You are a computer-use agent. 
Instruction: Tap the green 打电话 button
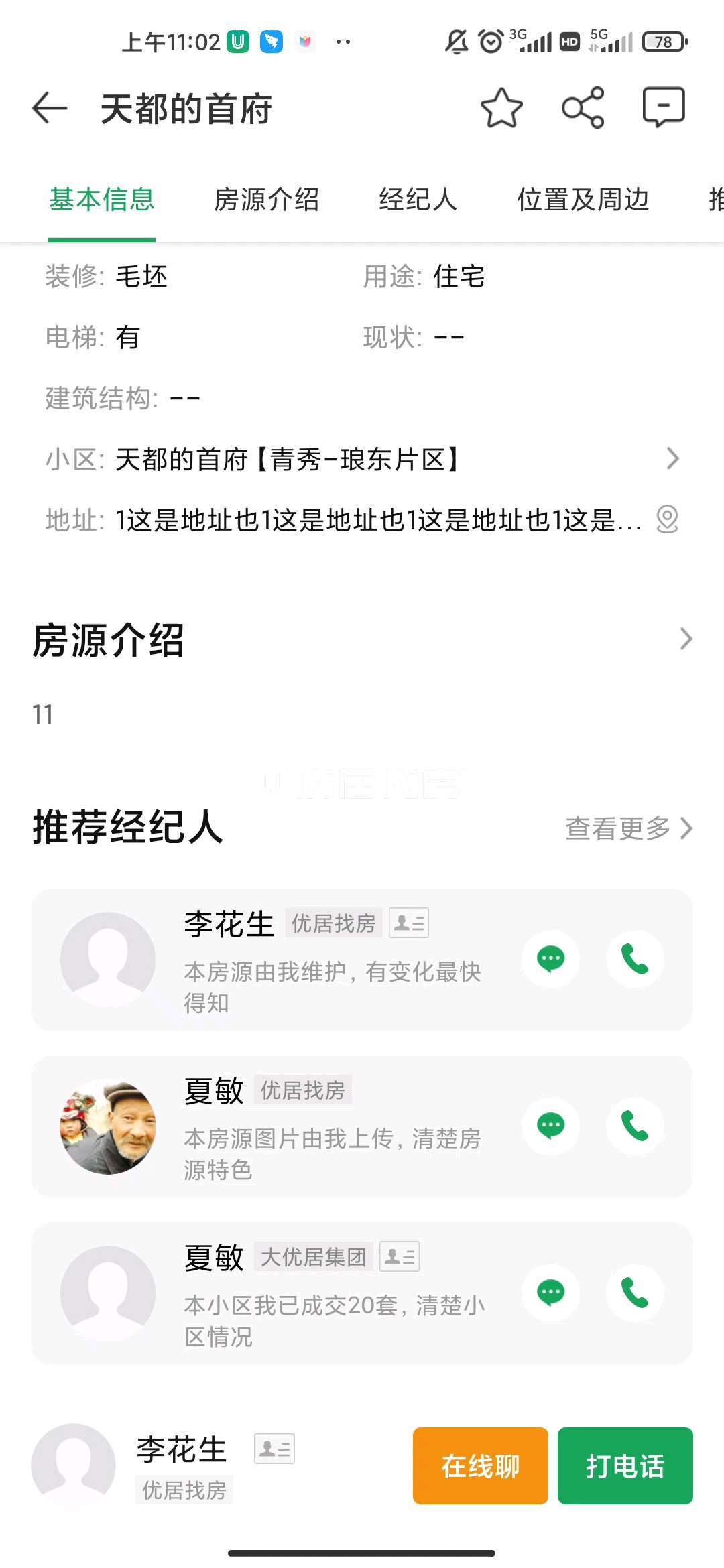tap(625, 1466)
